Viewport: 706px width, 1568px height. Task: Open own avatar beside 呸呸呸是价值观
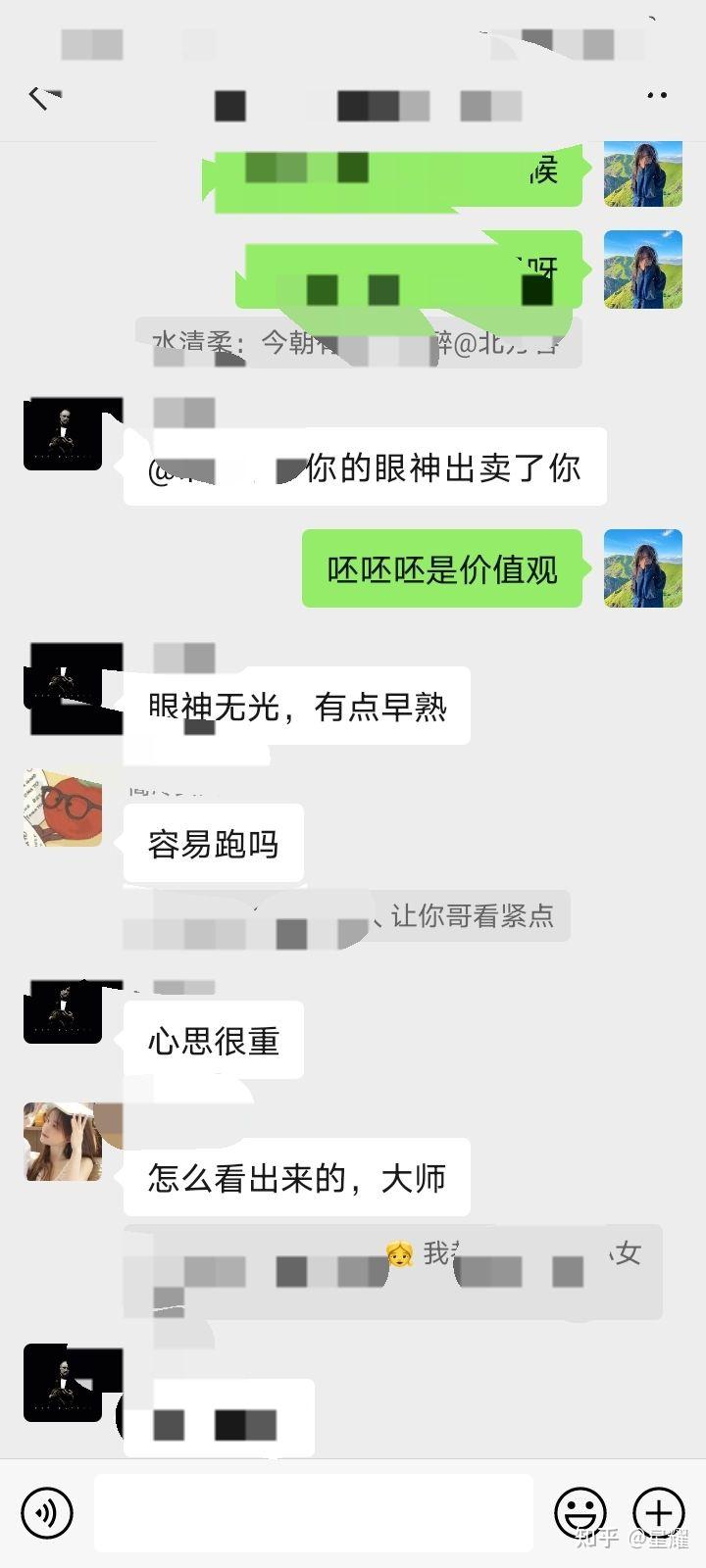pos(643,568)
